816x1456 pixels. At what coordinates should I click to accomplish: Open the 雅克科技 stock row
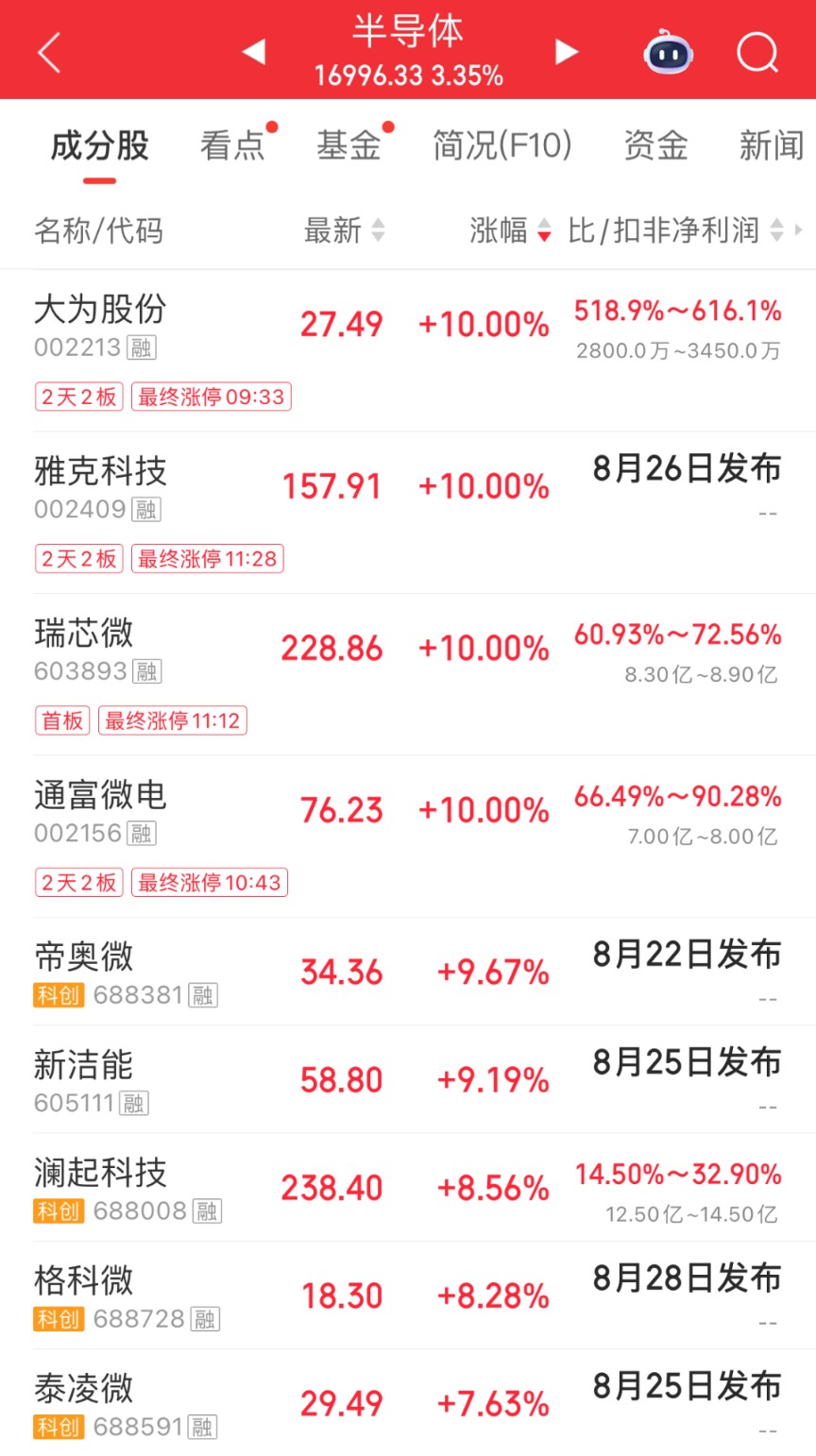(408, 513)
